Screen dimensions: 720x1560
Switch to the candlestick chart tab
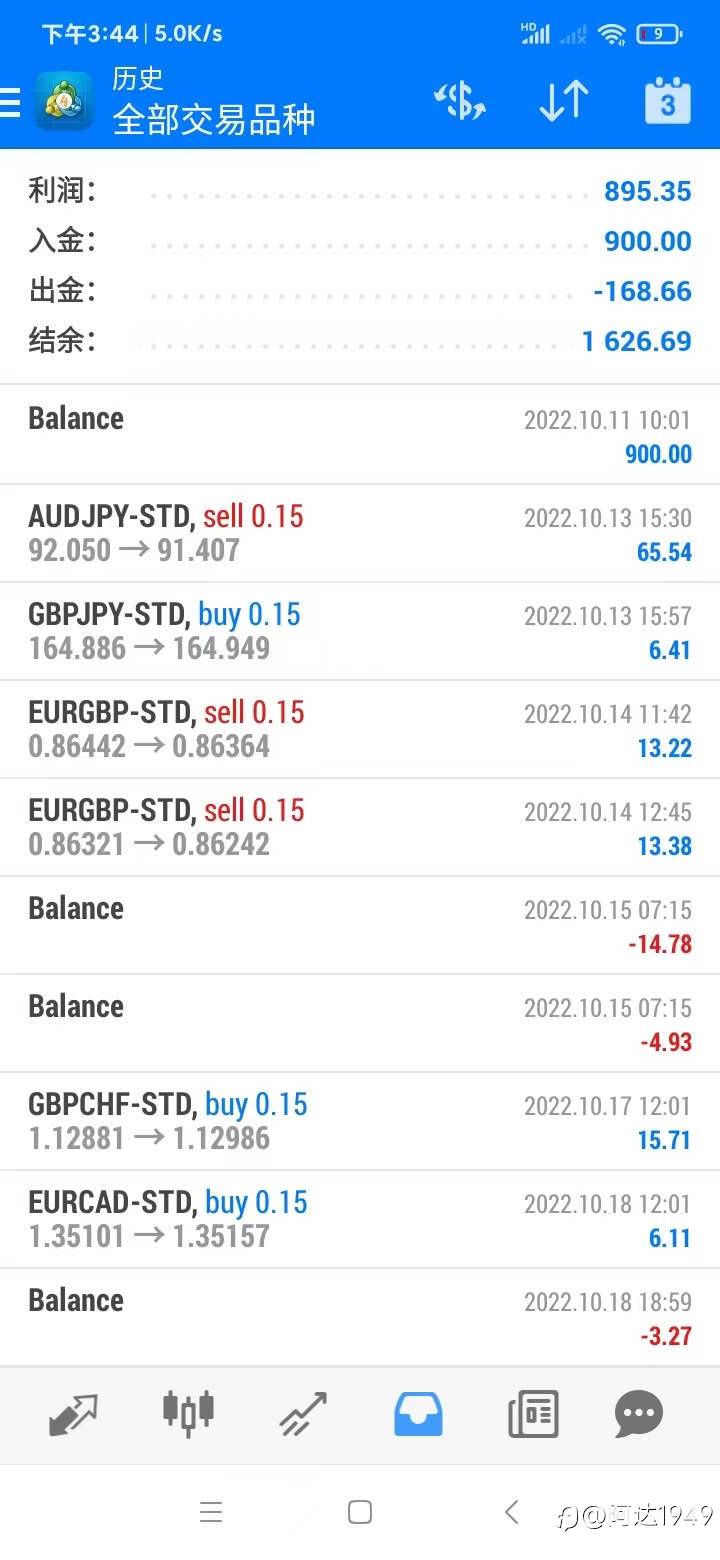pyautogui.click(x=188, y=1414)
